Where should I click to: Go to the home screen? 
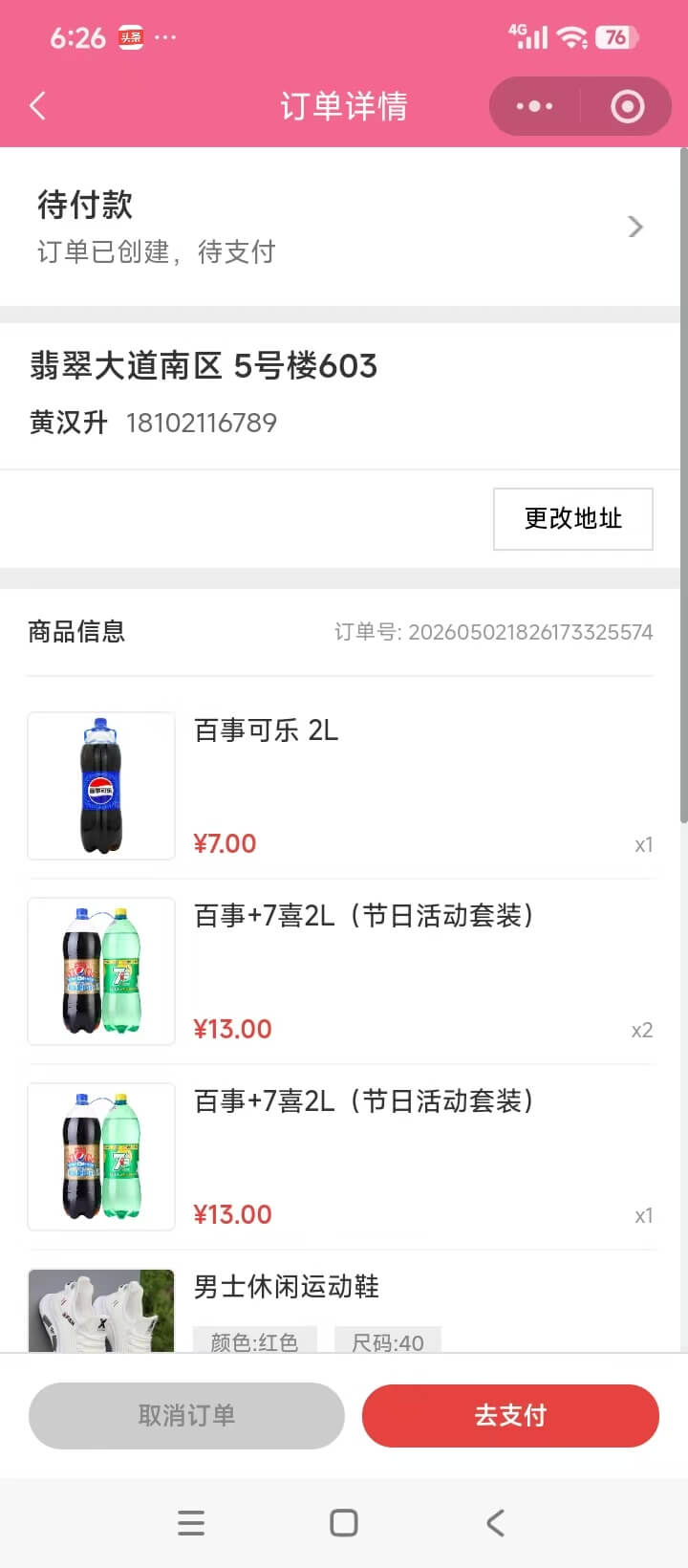(x=344, y=1523)
